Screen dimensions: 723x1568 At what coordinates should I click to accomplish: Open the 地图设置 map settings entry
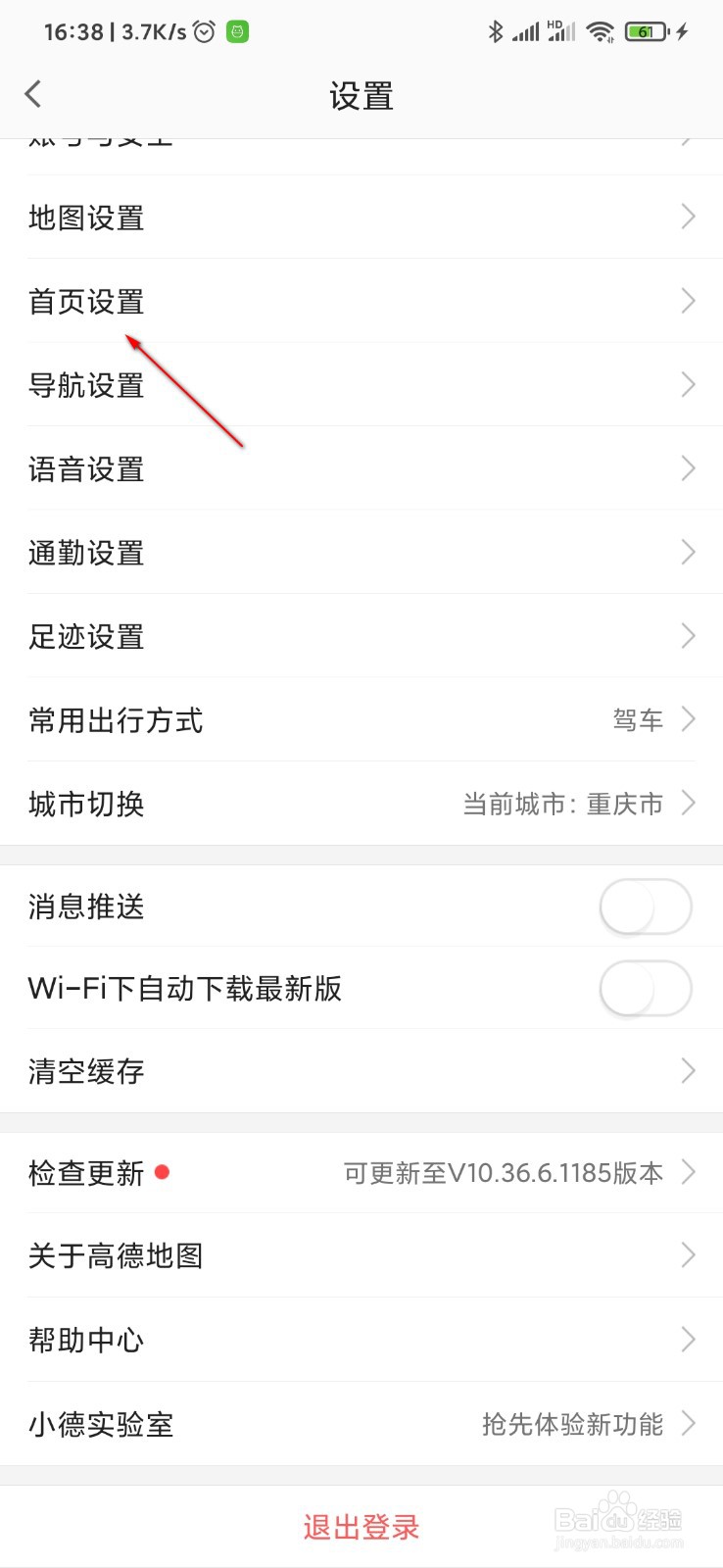point(362,218)
